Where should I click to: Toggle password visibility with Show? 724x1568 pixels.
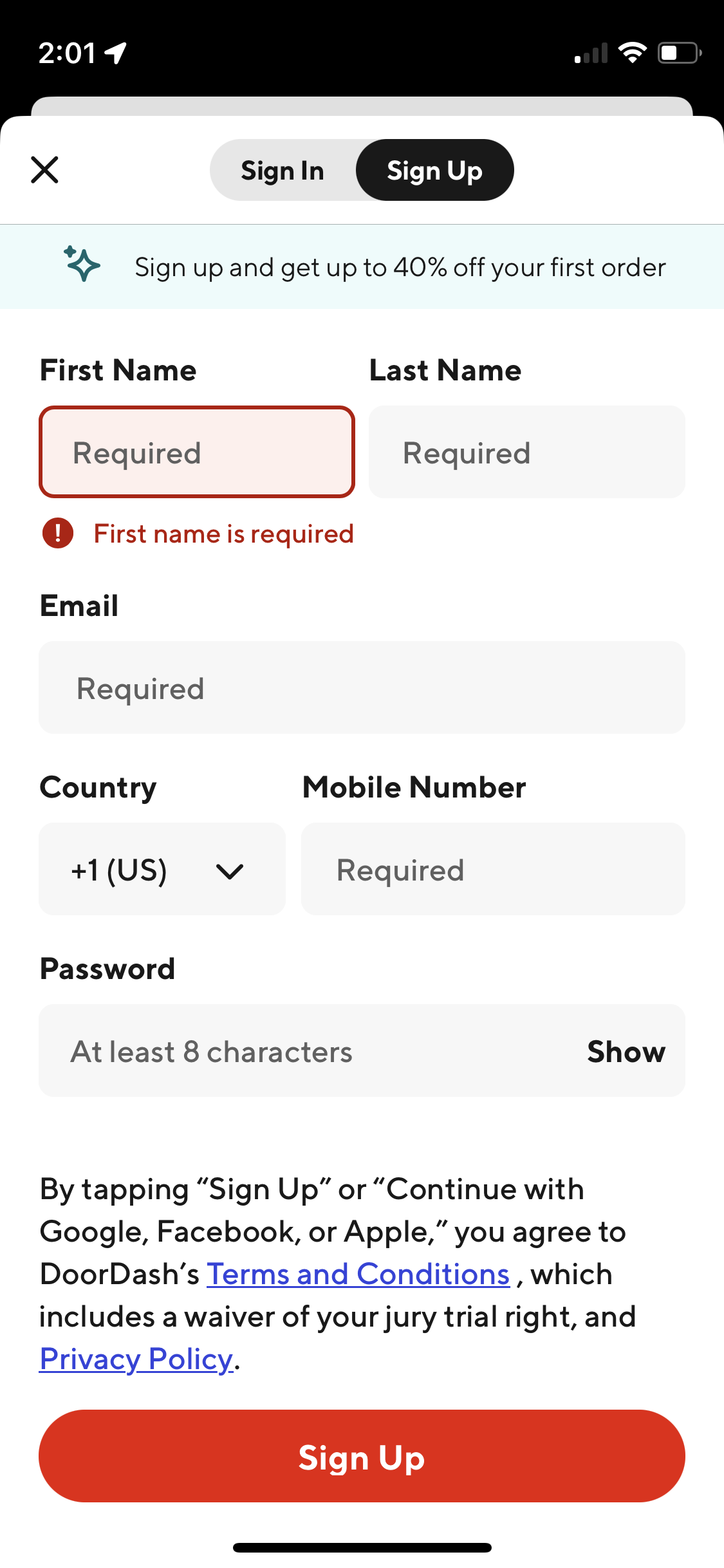tap(626, 1051)
